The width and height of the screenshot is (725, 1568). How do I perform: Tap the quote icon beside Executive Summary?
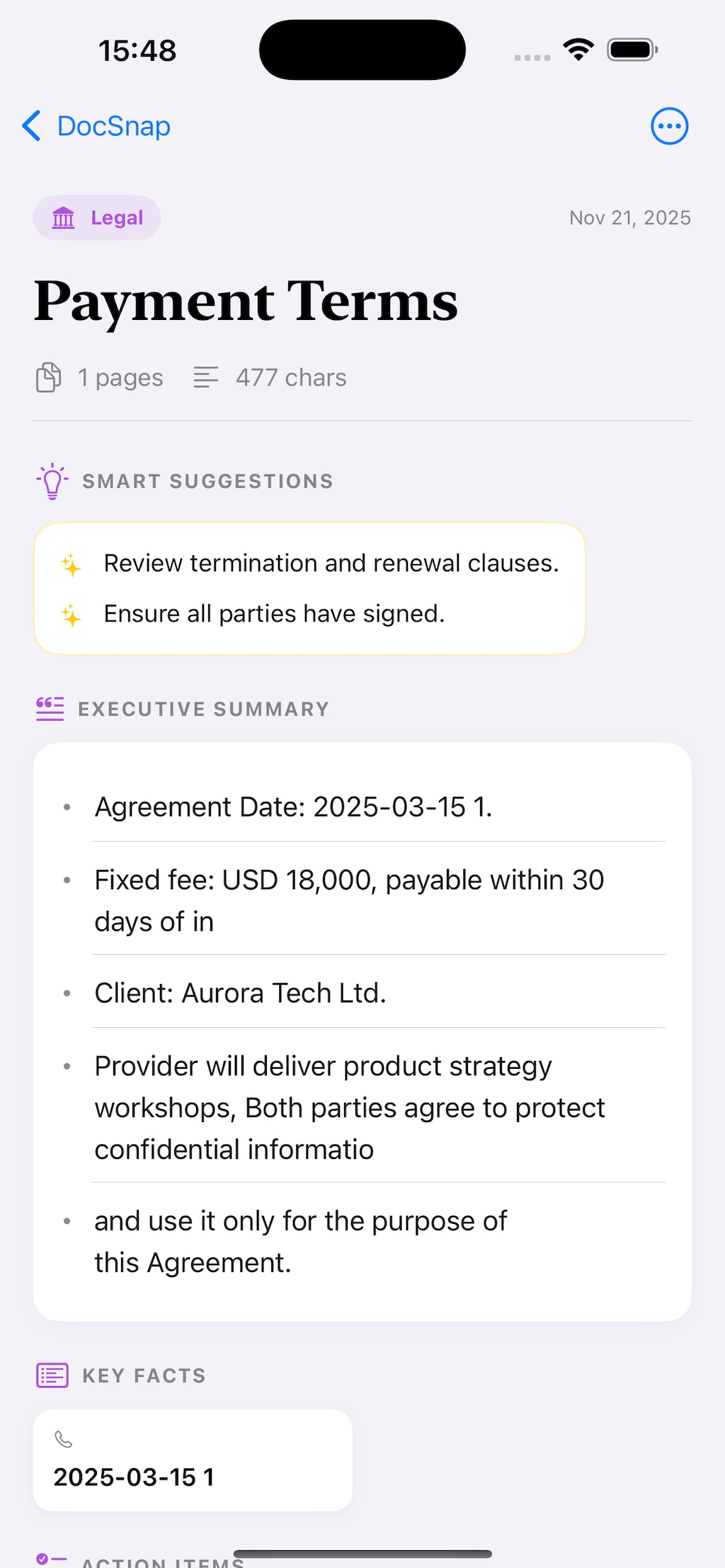coord(50,708)
